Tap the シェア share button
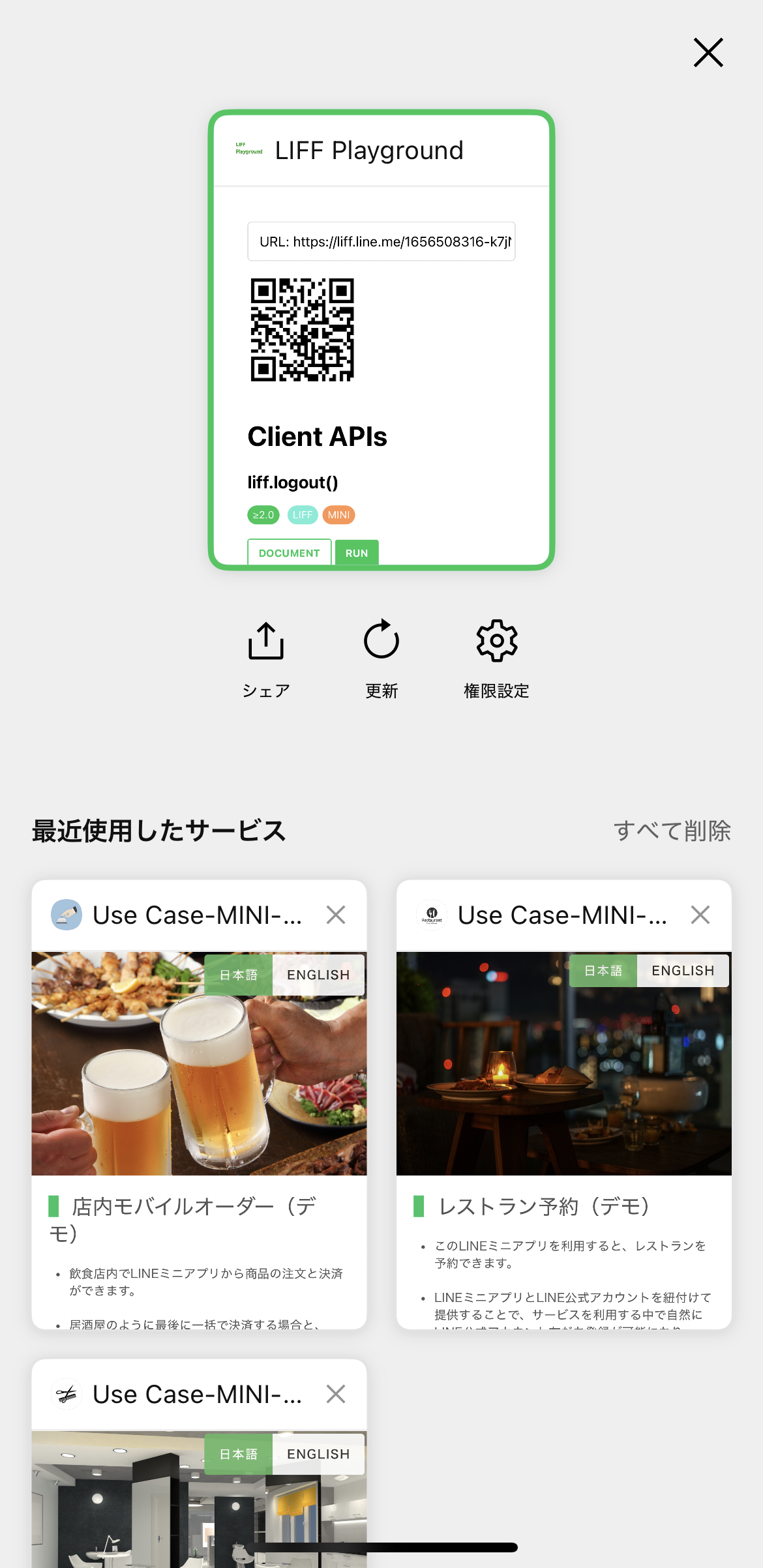Screen dimensions: 763x1568 pos(266,657)
